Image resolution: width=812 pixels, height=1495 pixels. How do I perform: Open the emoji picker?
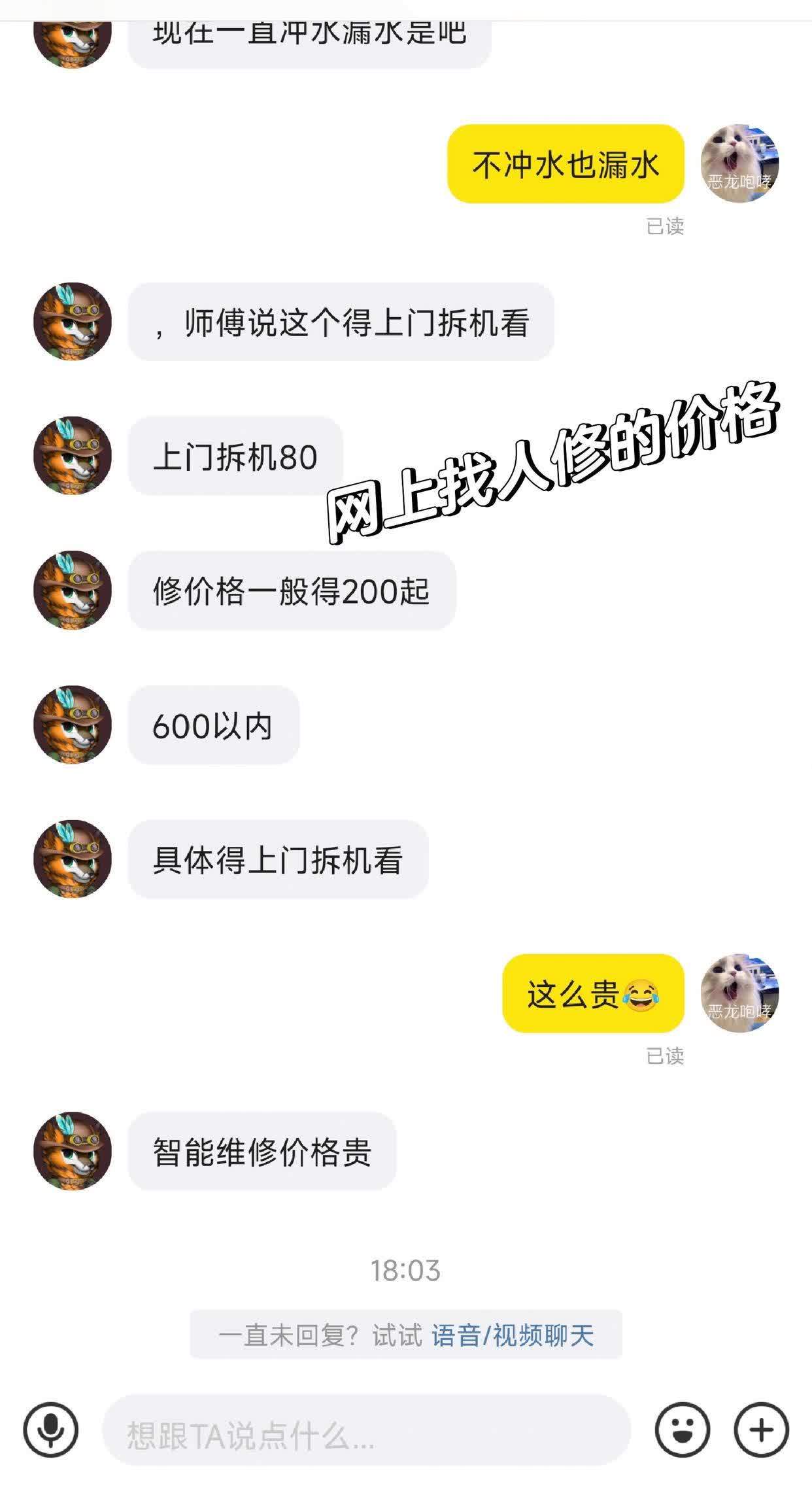[x=682, y=1430]
